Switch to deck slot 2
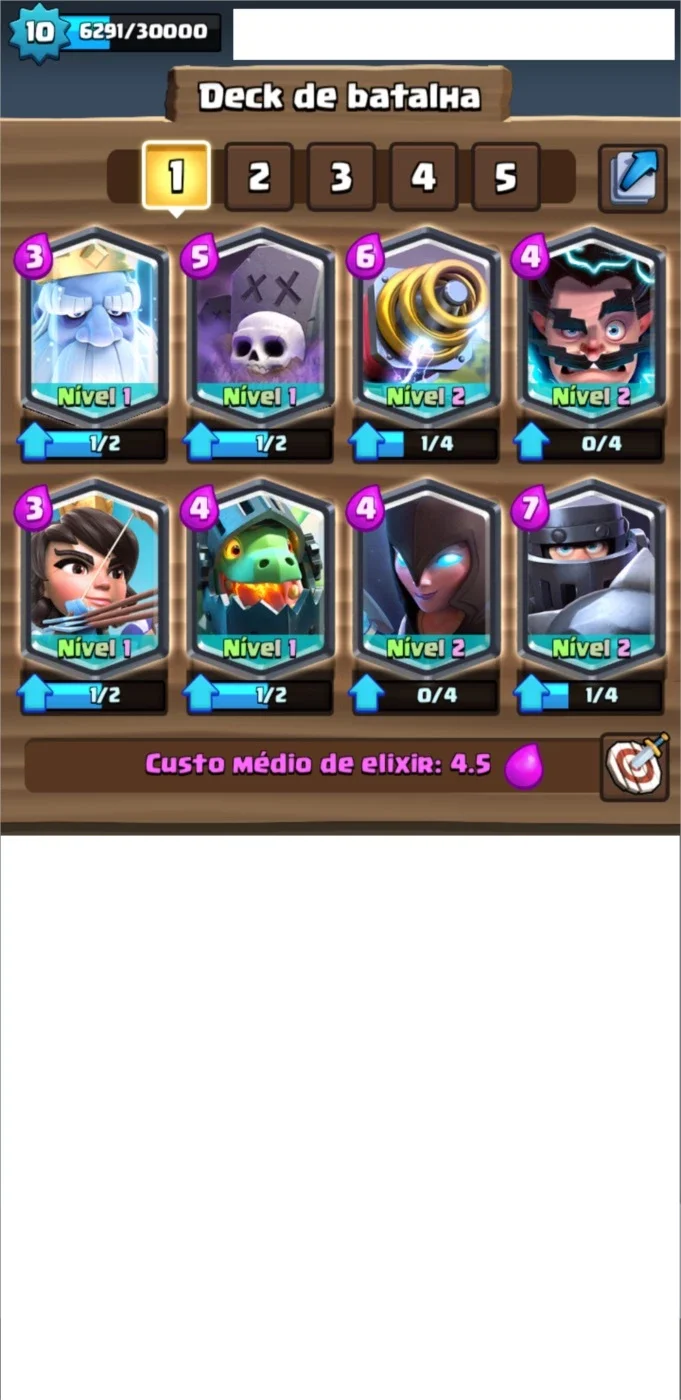Image resolution: width=681 pixels, height=1400 pixels. pyautogui.click(x=259, y=177)
